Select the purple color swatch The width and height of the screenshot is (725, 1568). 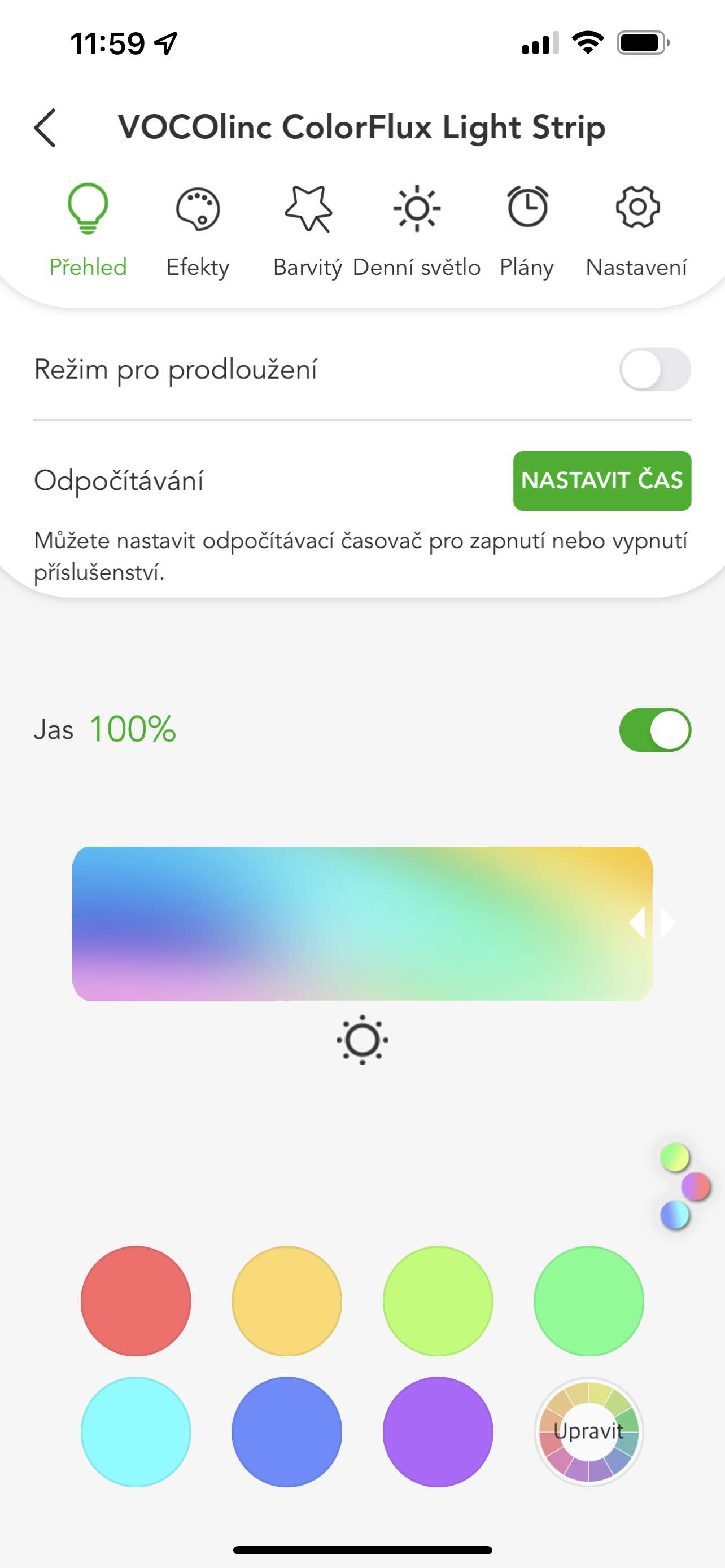click(x=438, y=1431)
